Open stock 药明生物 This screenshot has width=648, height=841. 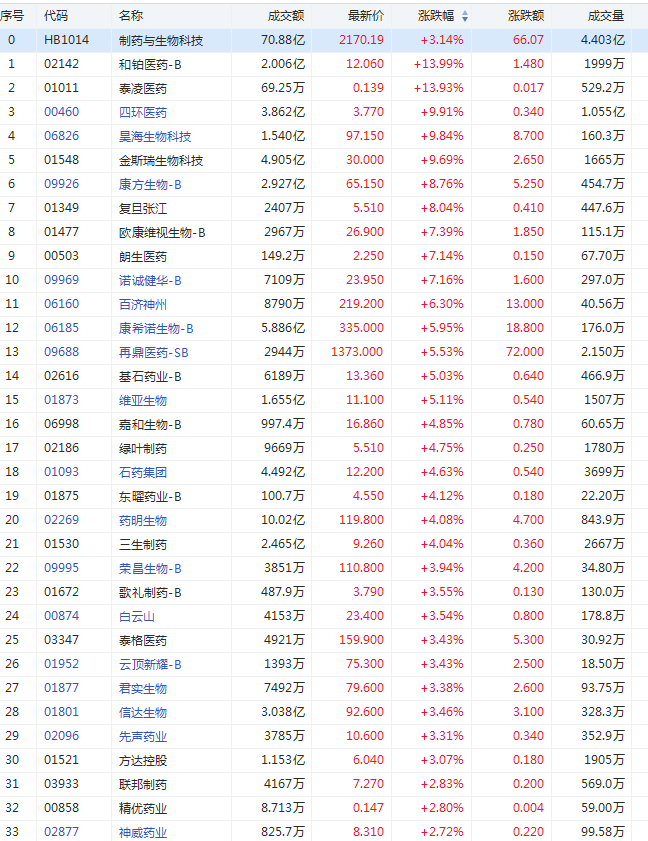[142, 520]
